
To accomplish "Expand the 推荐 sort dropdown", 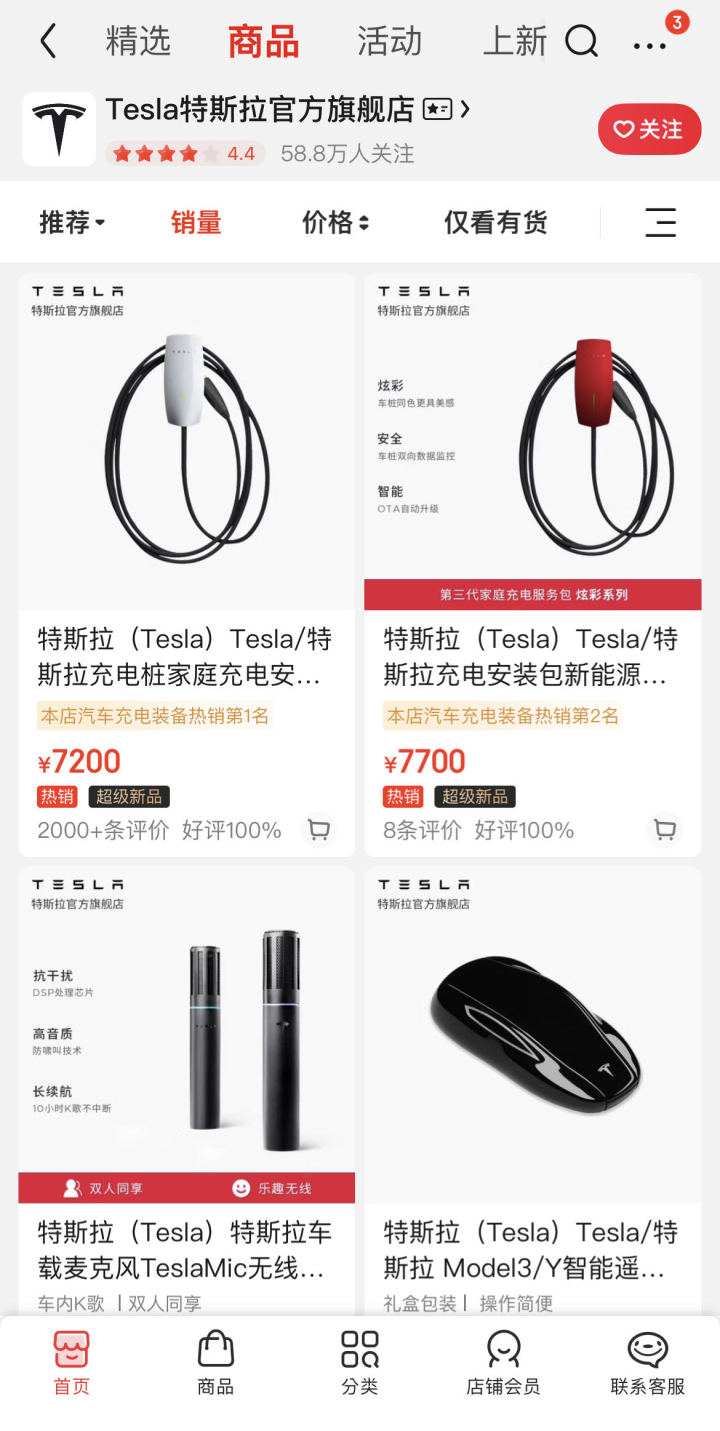I will [x=72, y=222].
